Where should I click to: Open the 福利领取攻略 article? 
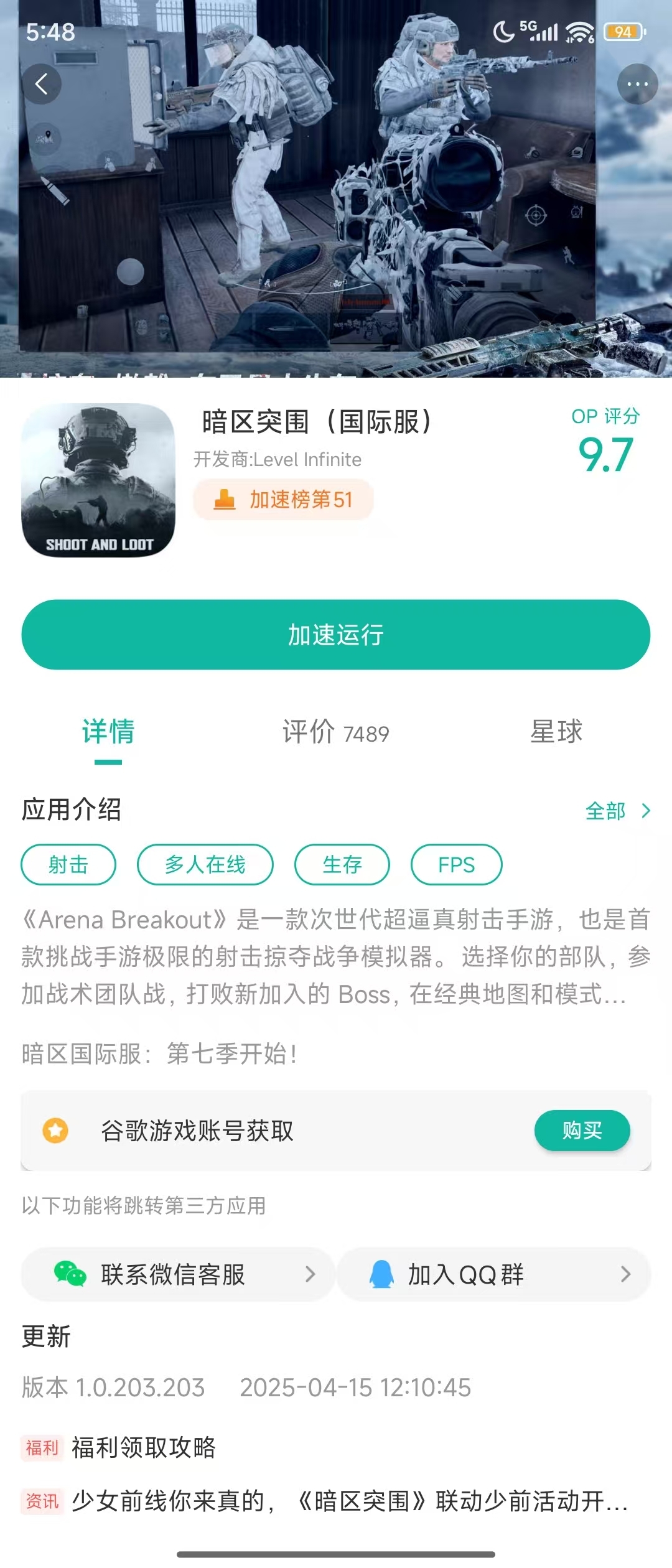click(x=143, y=1447)
